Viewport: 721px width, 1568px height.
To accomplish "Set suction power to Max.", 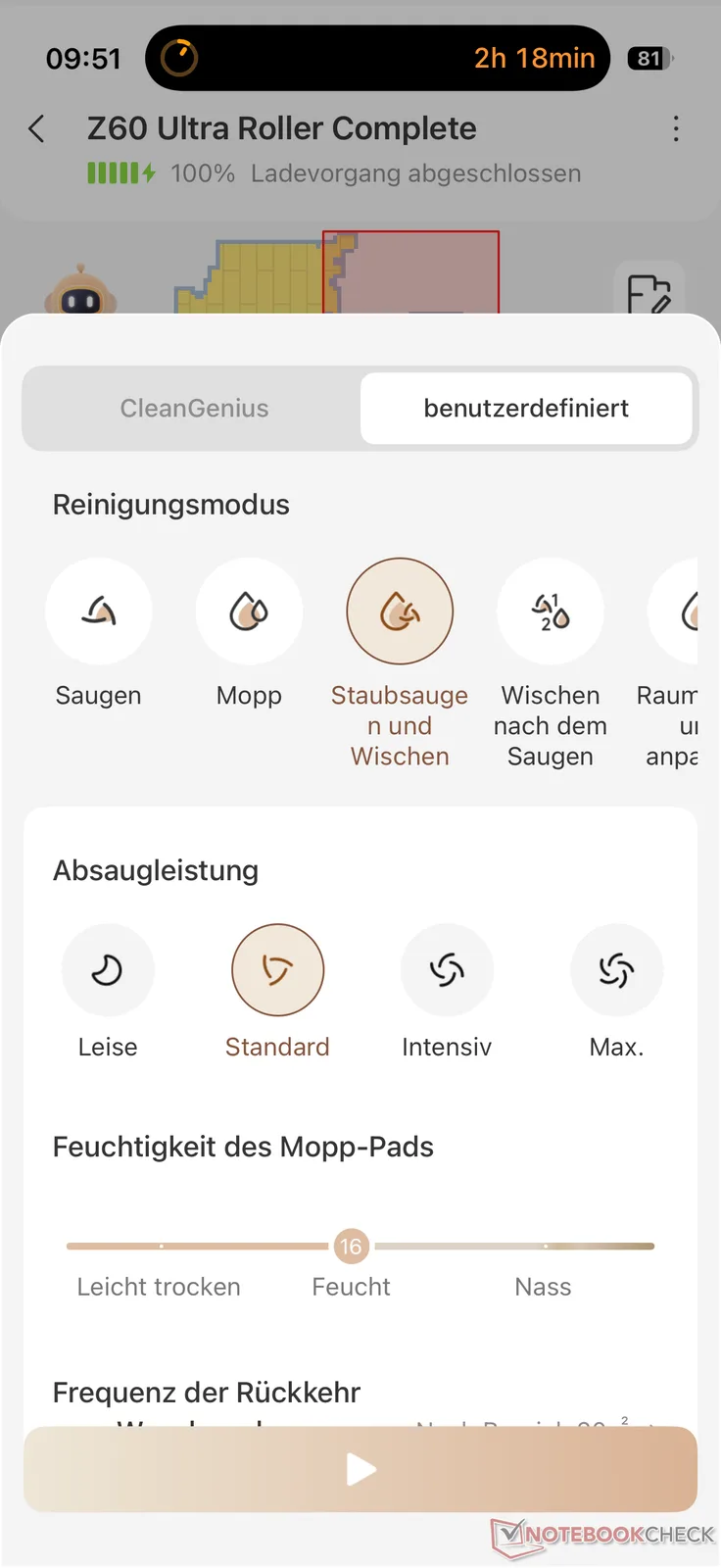I will point(616,970).
